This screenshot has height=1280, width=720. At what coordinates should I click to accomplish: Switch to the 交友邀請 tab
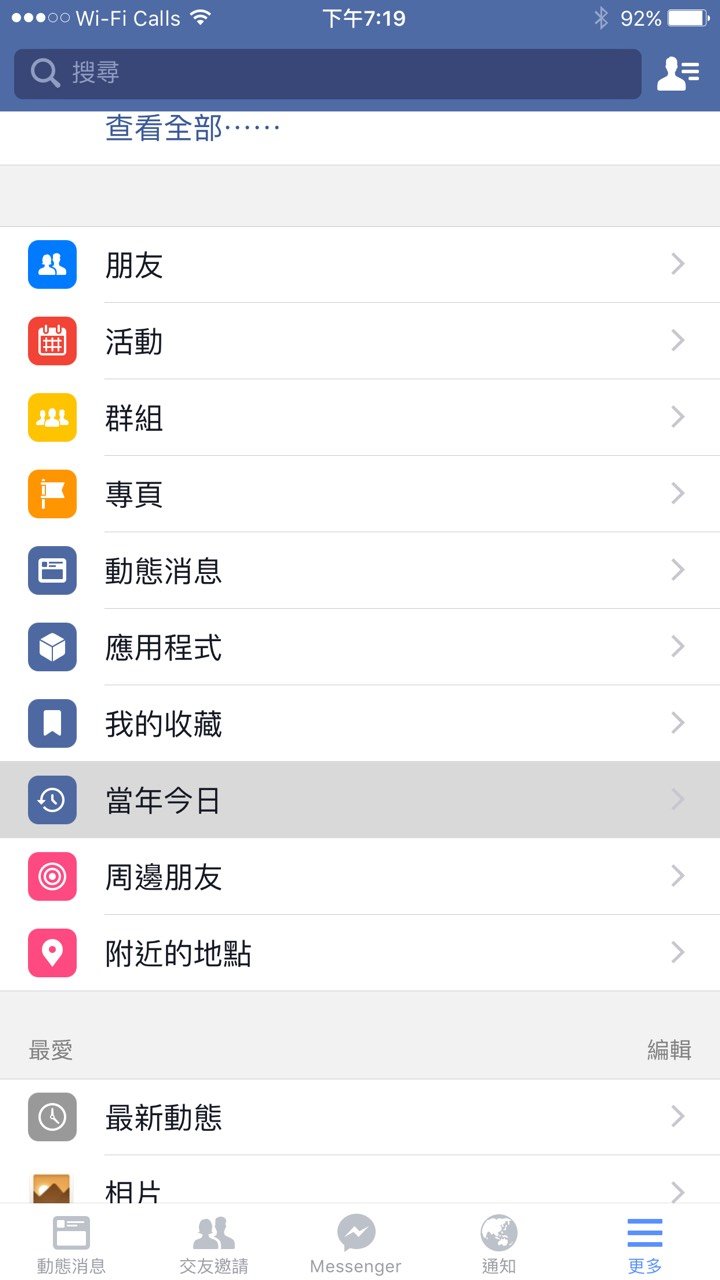[214, 1245]
